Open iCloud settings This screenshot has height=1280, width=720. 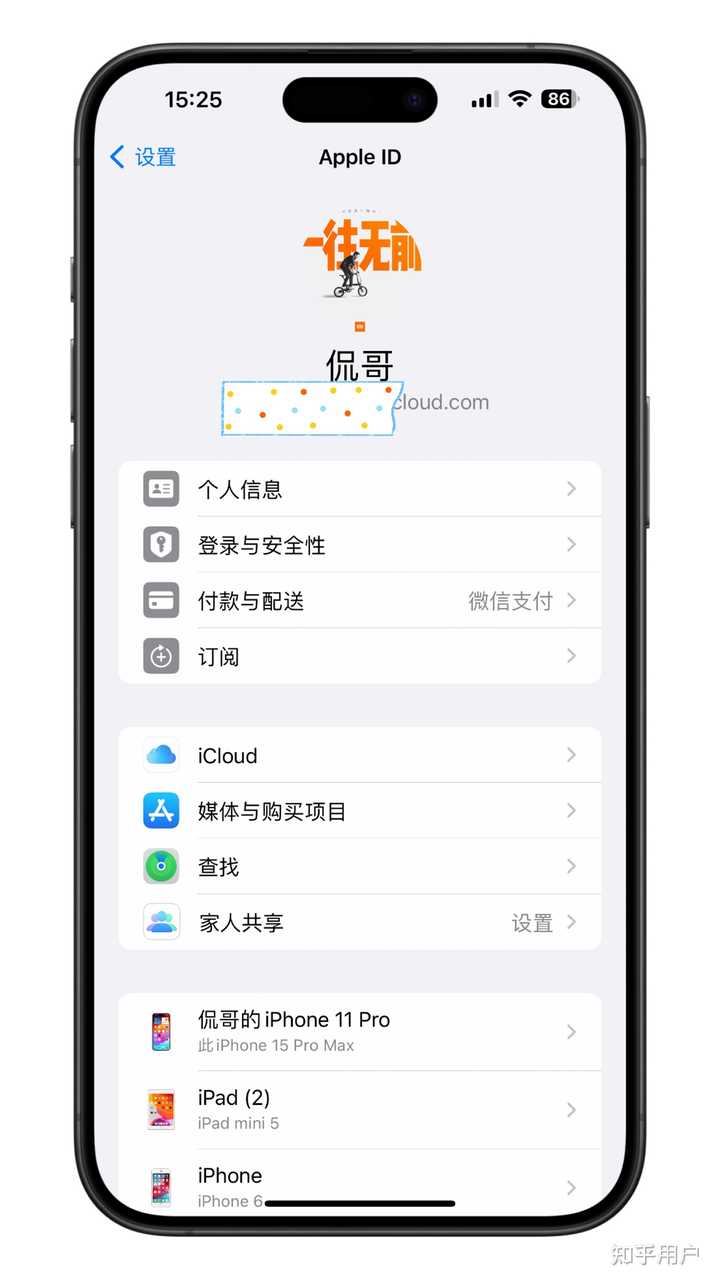pyautogui.click(x=360, y=755)
